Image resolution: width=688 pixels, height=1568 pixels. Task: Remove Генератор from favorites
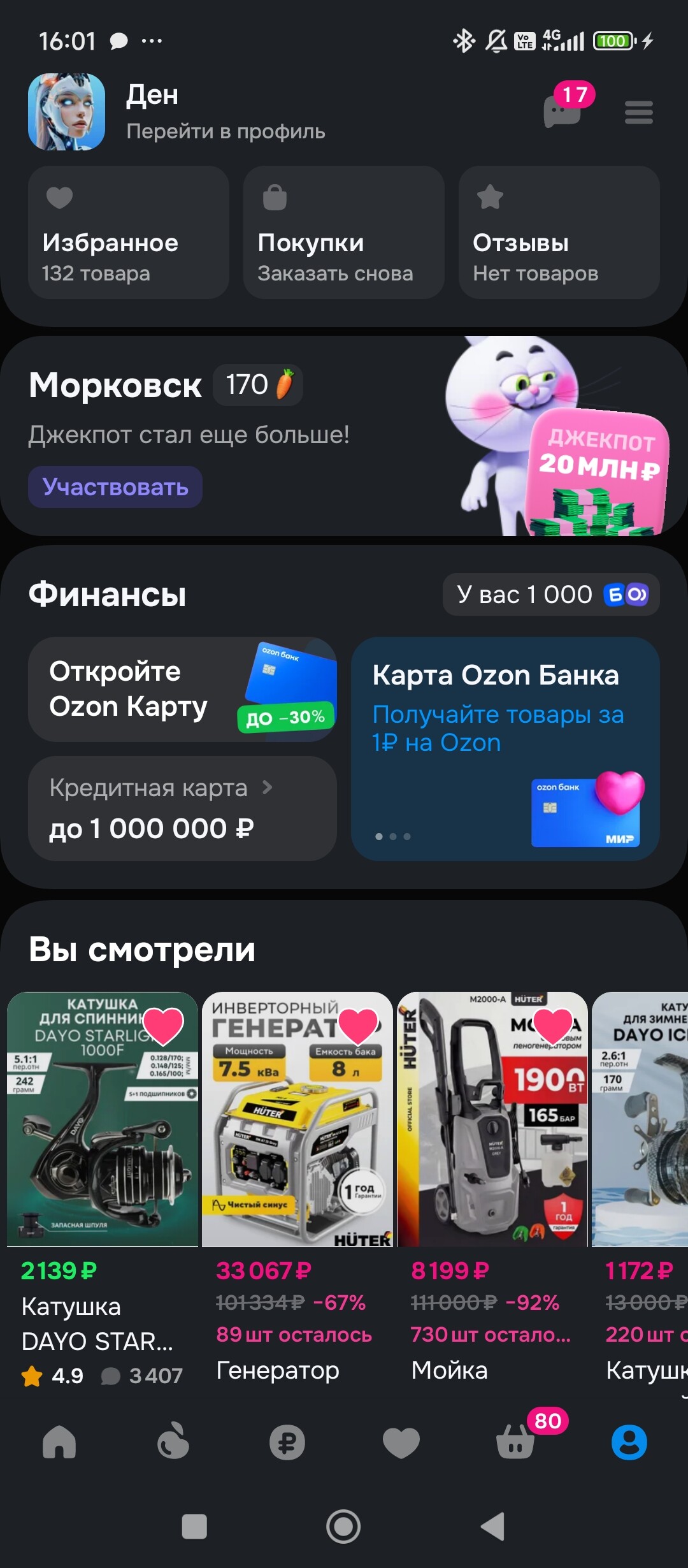pyautogui.click(x=359, y=1026)
